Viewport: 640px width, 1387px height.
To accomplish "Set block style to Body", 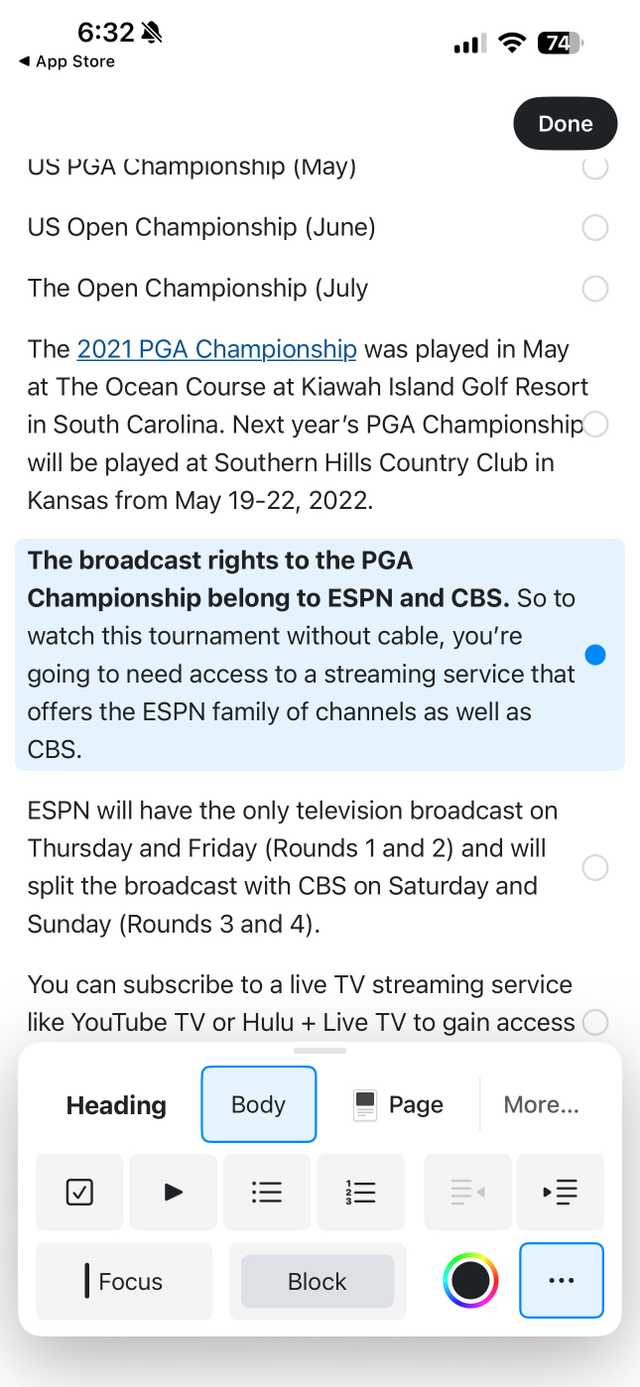I will (259, 1105).
